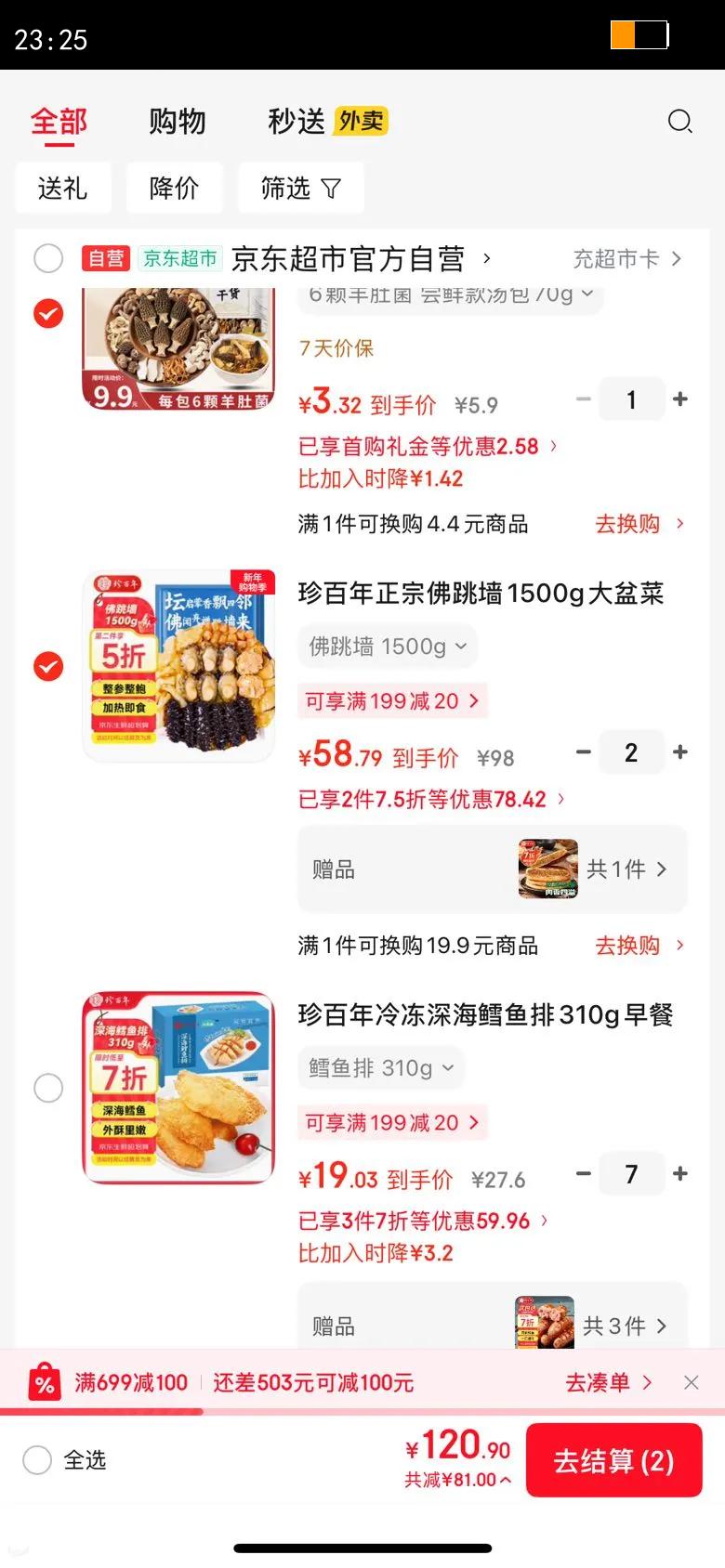This screenshot has height=1568, width=725.
Task: Select the 鳕鱼排 item checkbox
Action: pyautogui.click(x=48, y=1088)
